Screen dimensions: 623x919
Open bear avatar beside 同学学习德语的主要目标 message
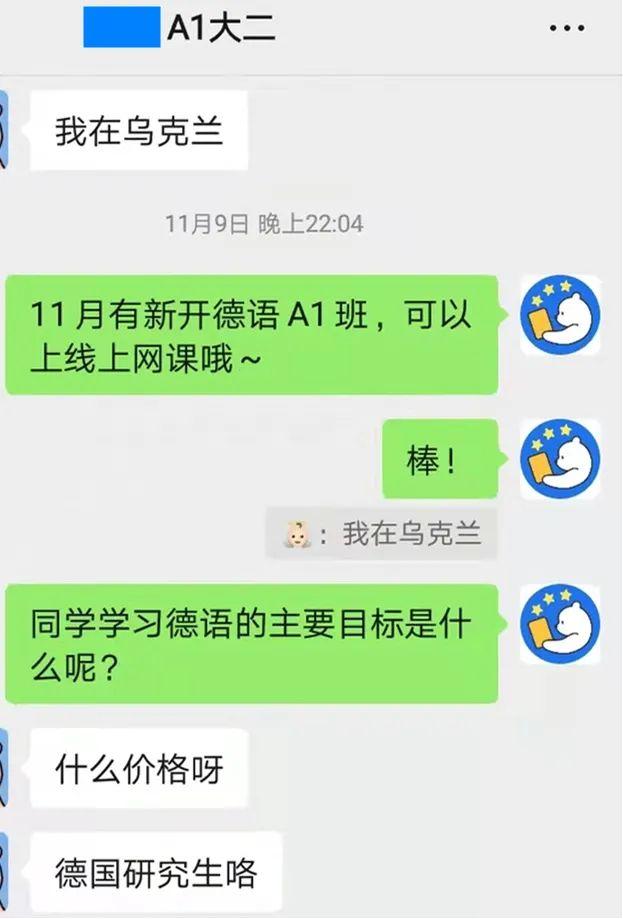pos(560,625)
